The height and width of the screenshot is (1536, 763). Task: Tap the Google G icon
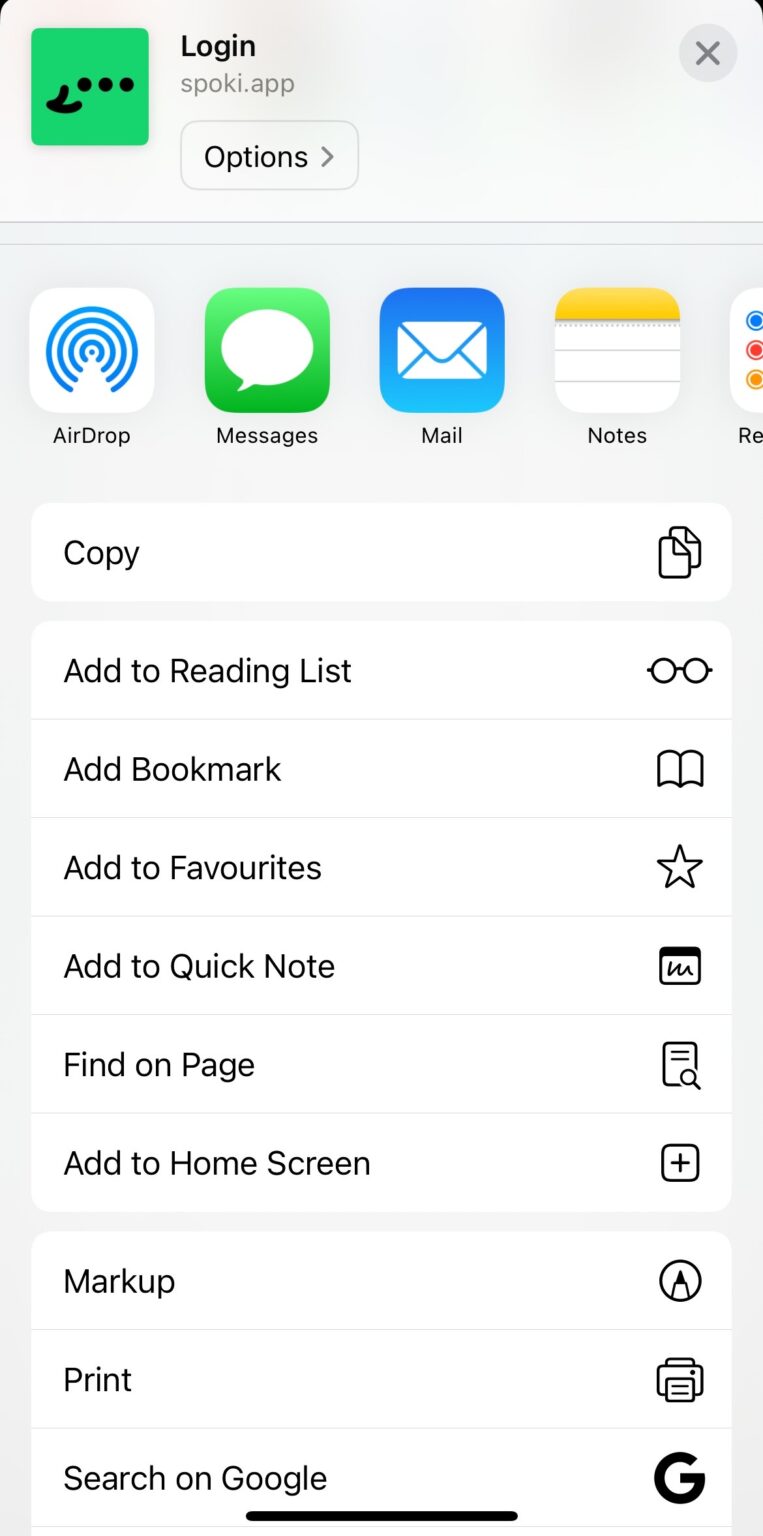point(680,1477)
